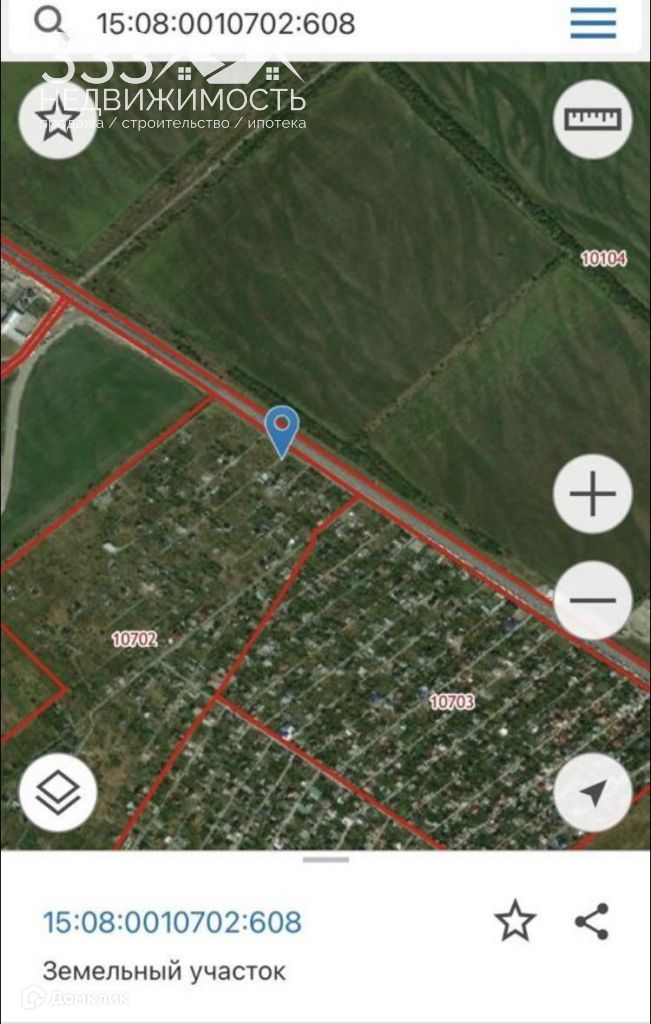Zoom in on the map
The image size is (651, 1024).
pos(592,494)
